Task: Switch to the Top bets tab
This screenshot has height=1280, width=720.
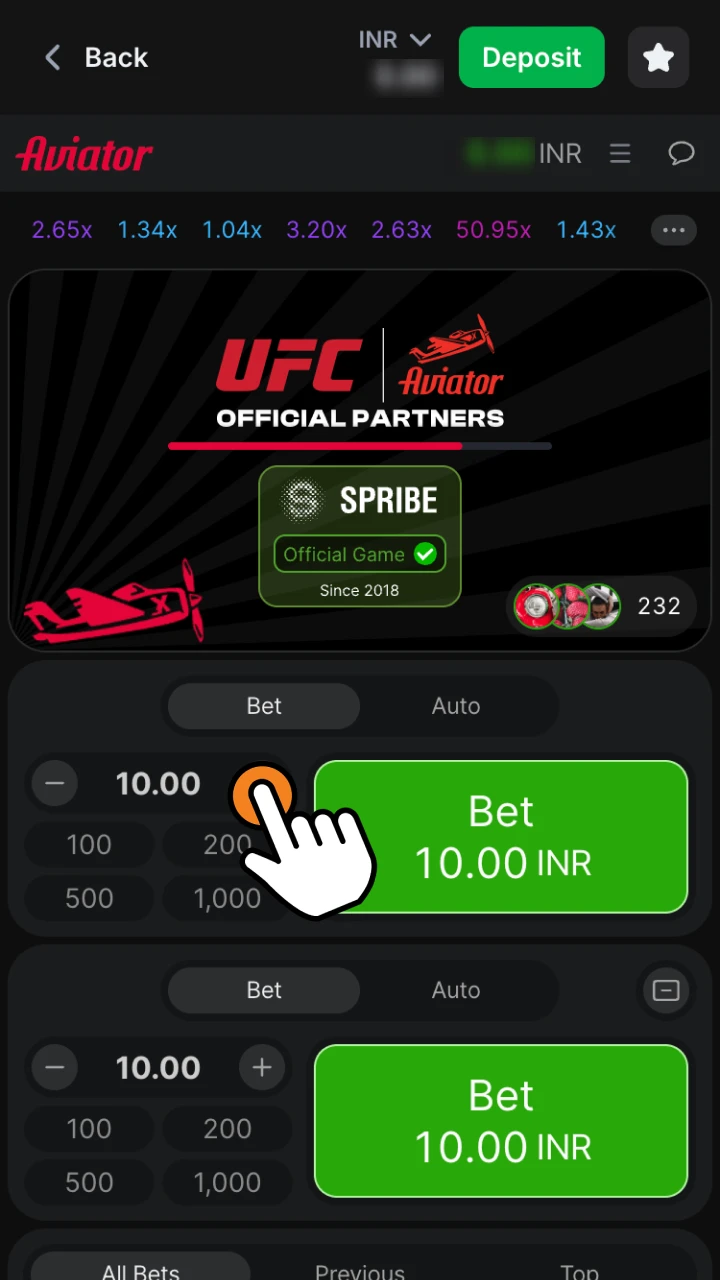Action: (579, 1271)
